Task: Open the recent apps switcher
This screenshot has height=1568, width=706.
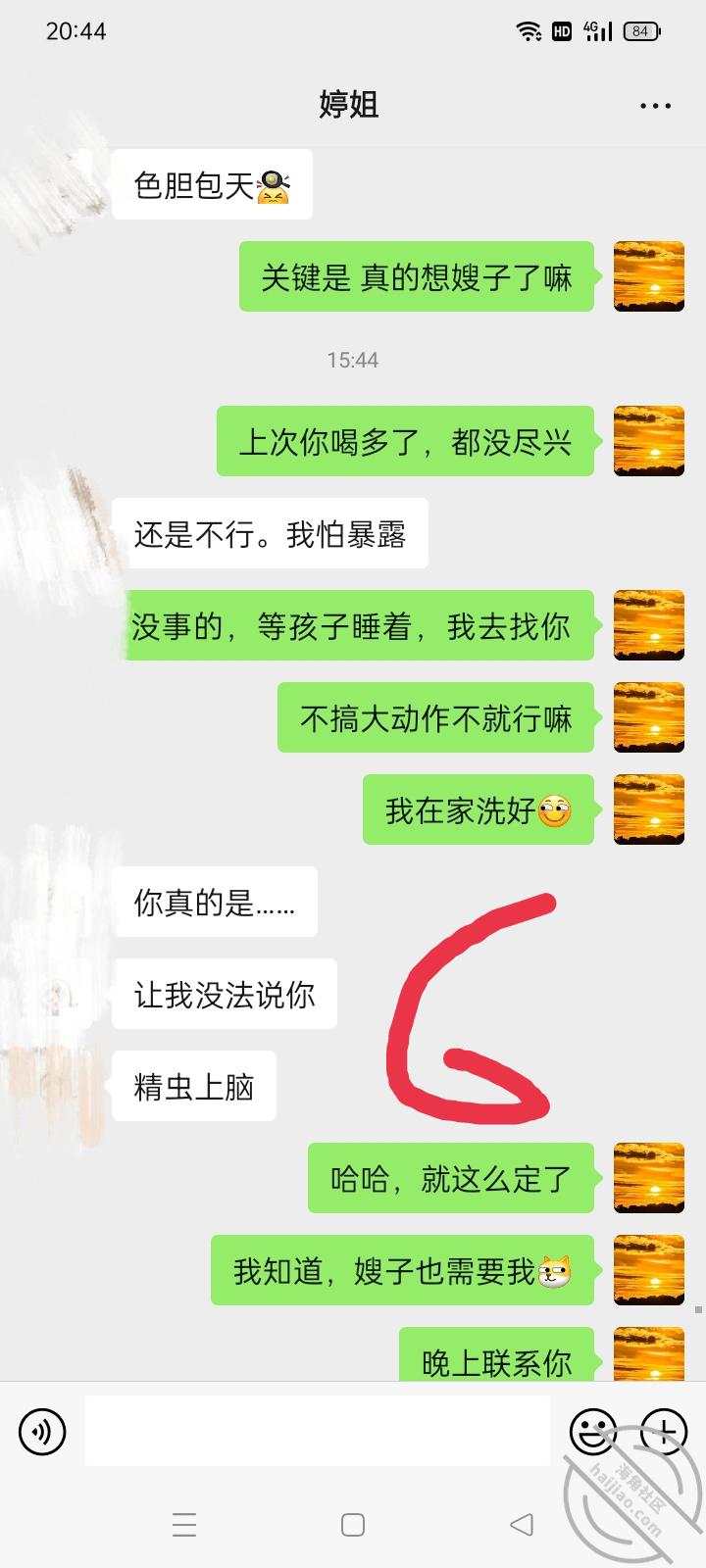Action: click(184, 1525)
